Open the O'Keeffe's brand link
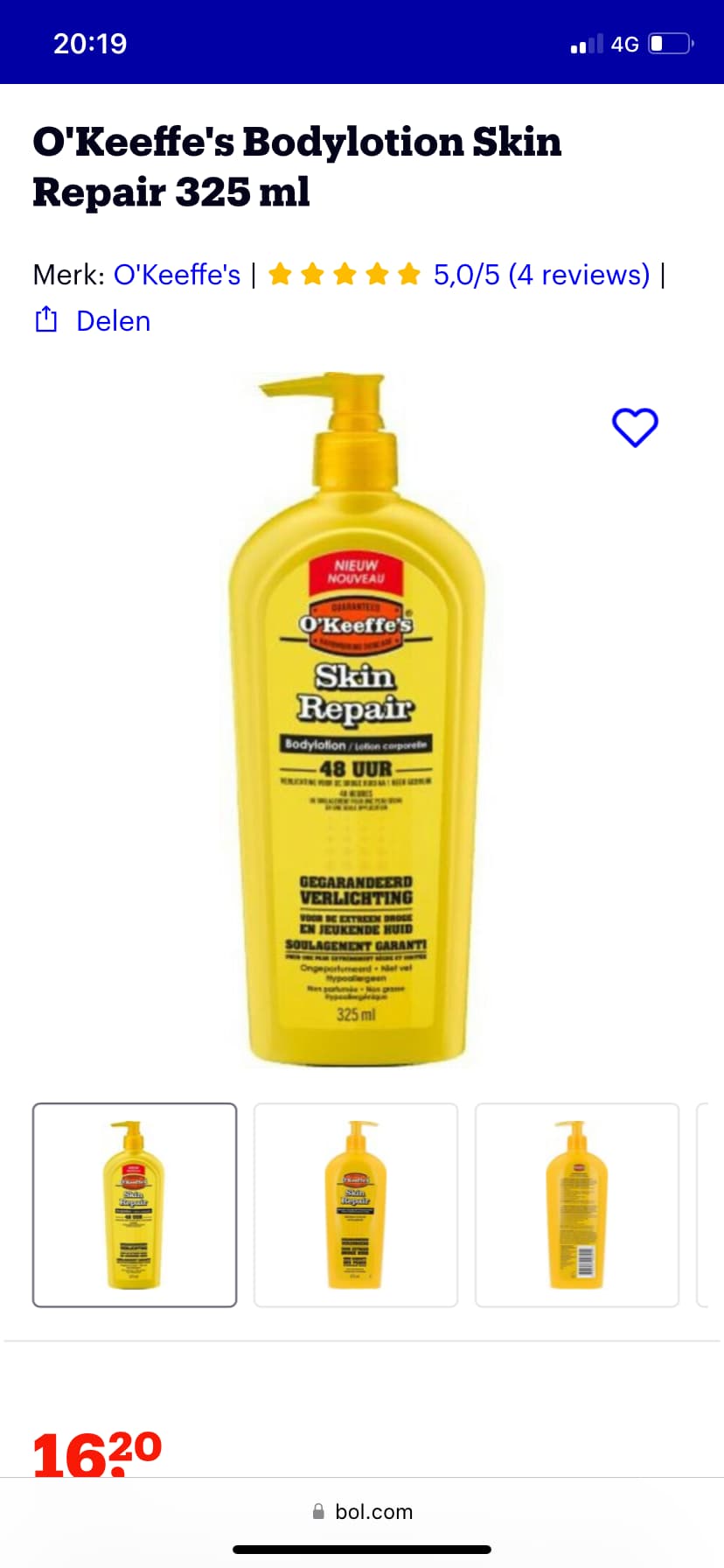 177,275
